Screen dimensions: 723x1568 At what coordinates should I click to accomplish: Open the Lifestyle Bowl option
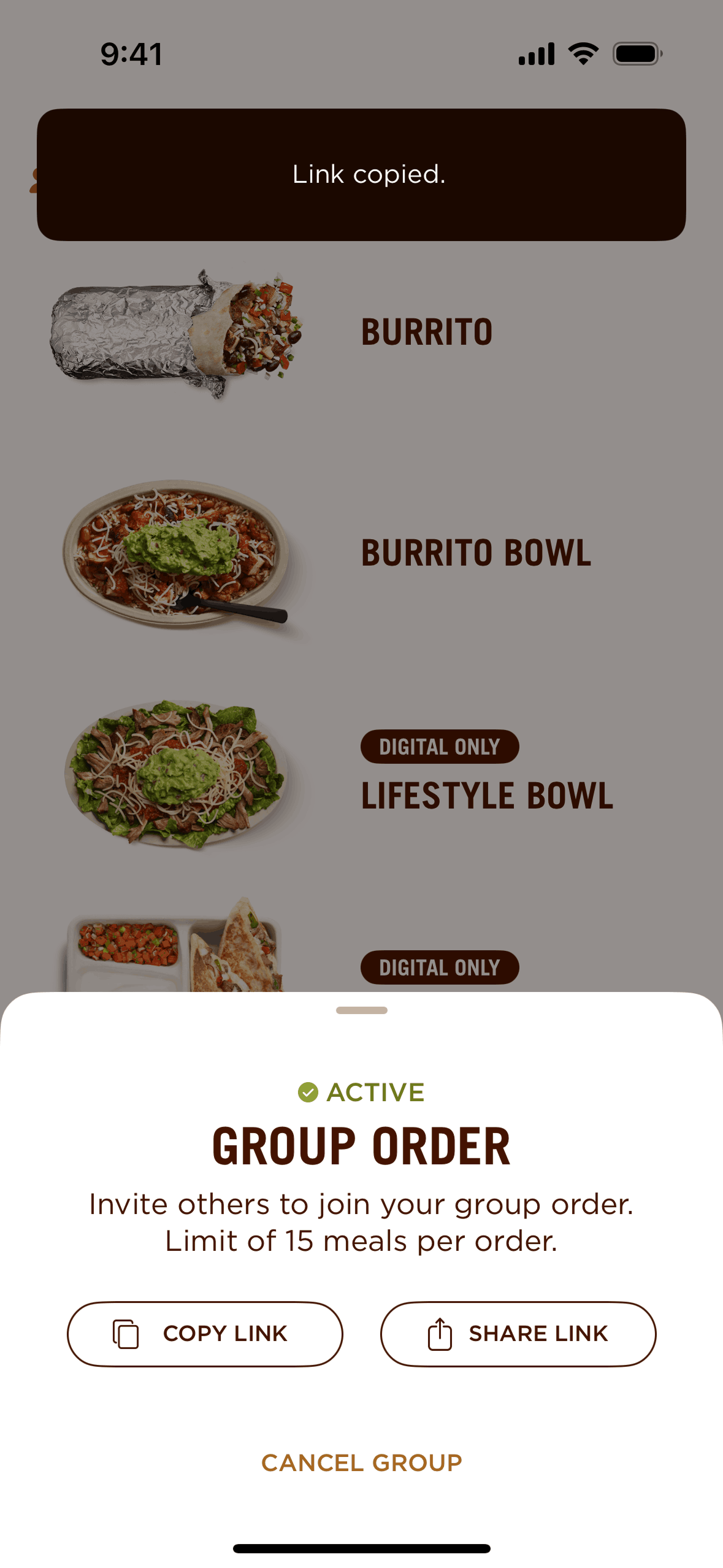click(x=486, y=795)
